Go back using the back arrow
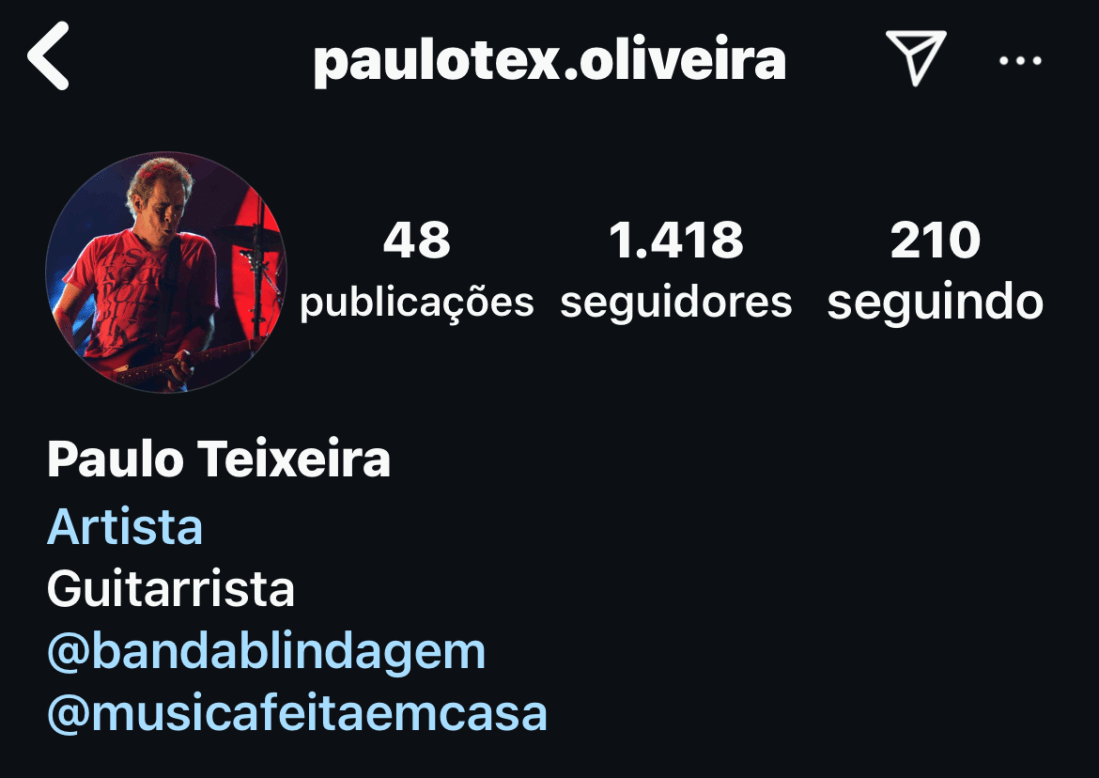1099x778 pixels. (48, 56)
